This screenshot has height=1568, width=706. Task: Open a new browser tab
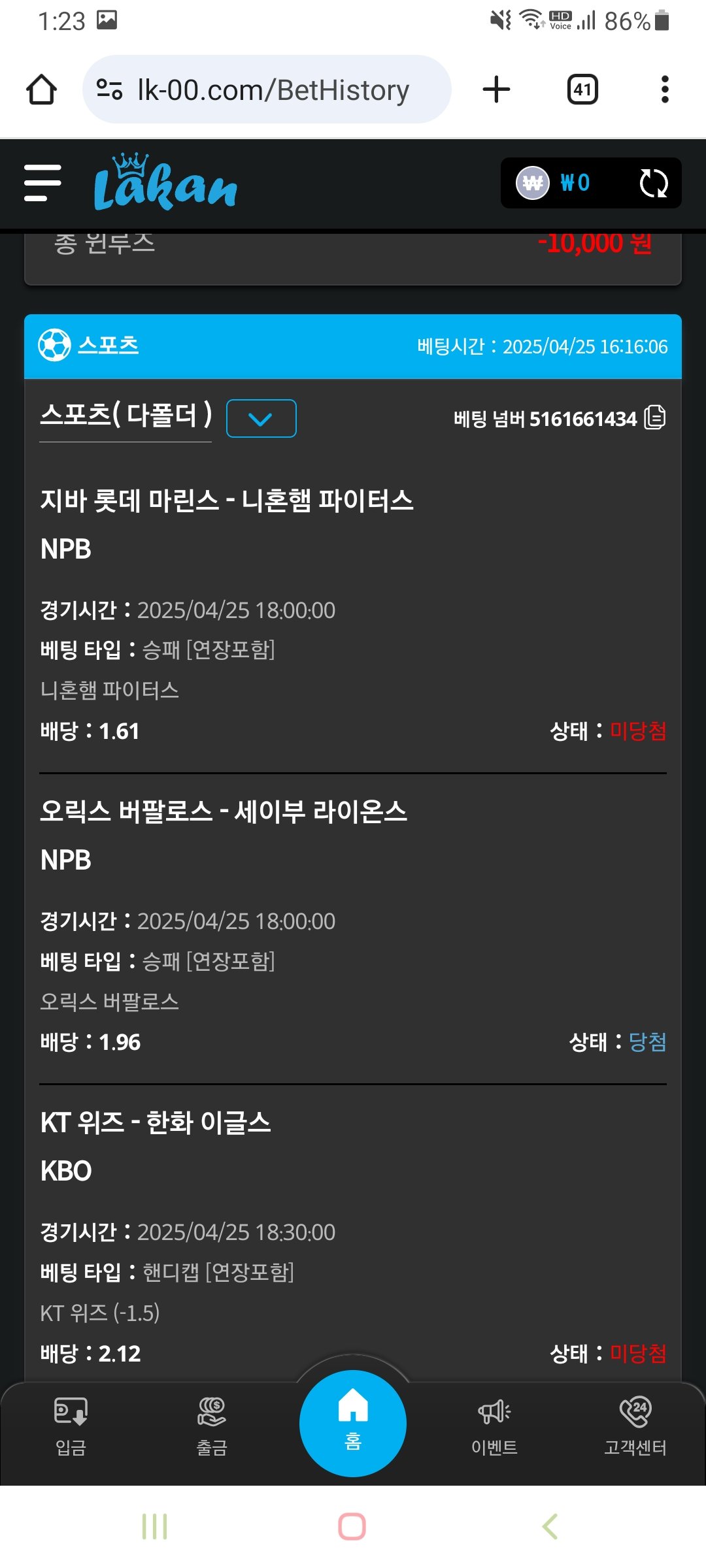pyautogui.click(x=496, y=90)
